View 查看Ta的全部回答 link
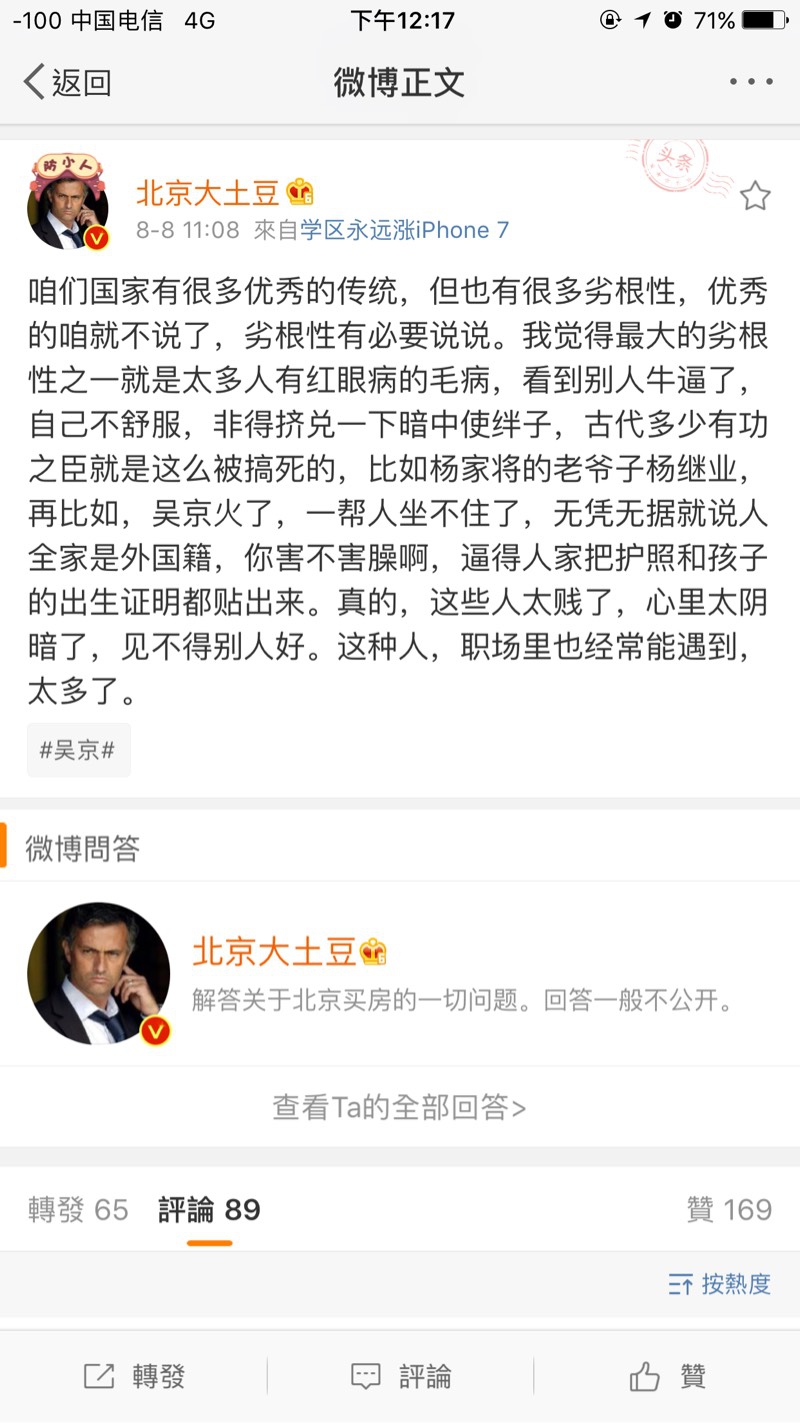 pyautogui.click(x=399, y=1107)
